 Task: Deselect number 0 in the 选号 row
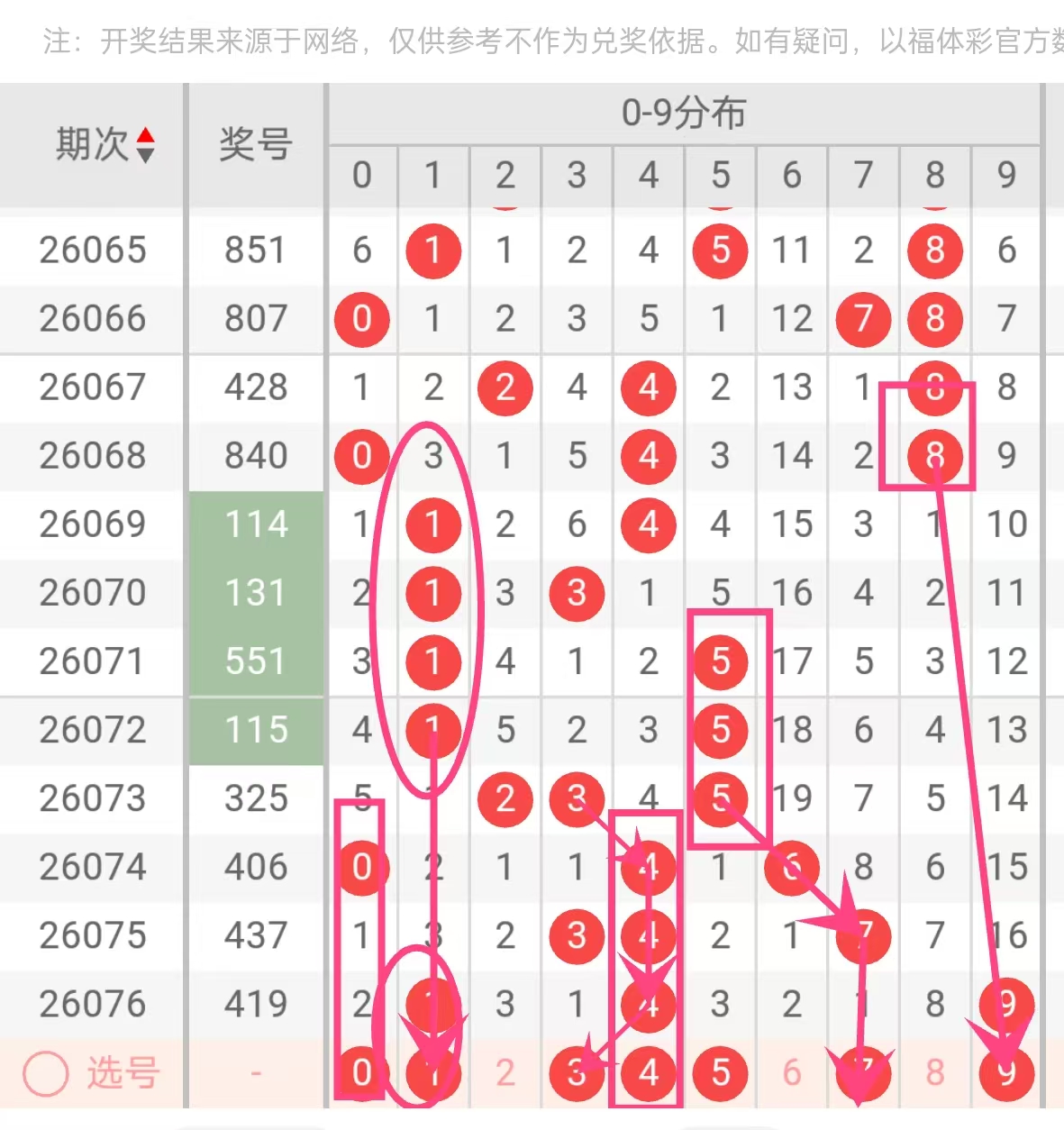click(361, 1072)
